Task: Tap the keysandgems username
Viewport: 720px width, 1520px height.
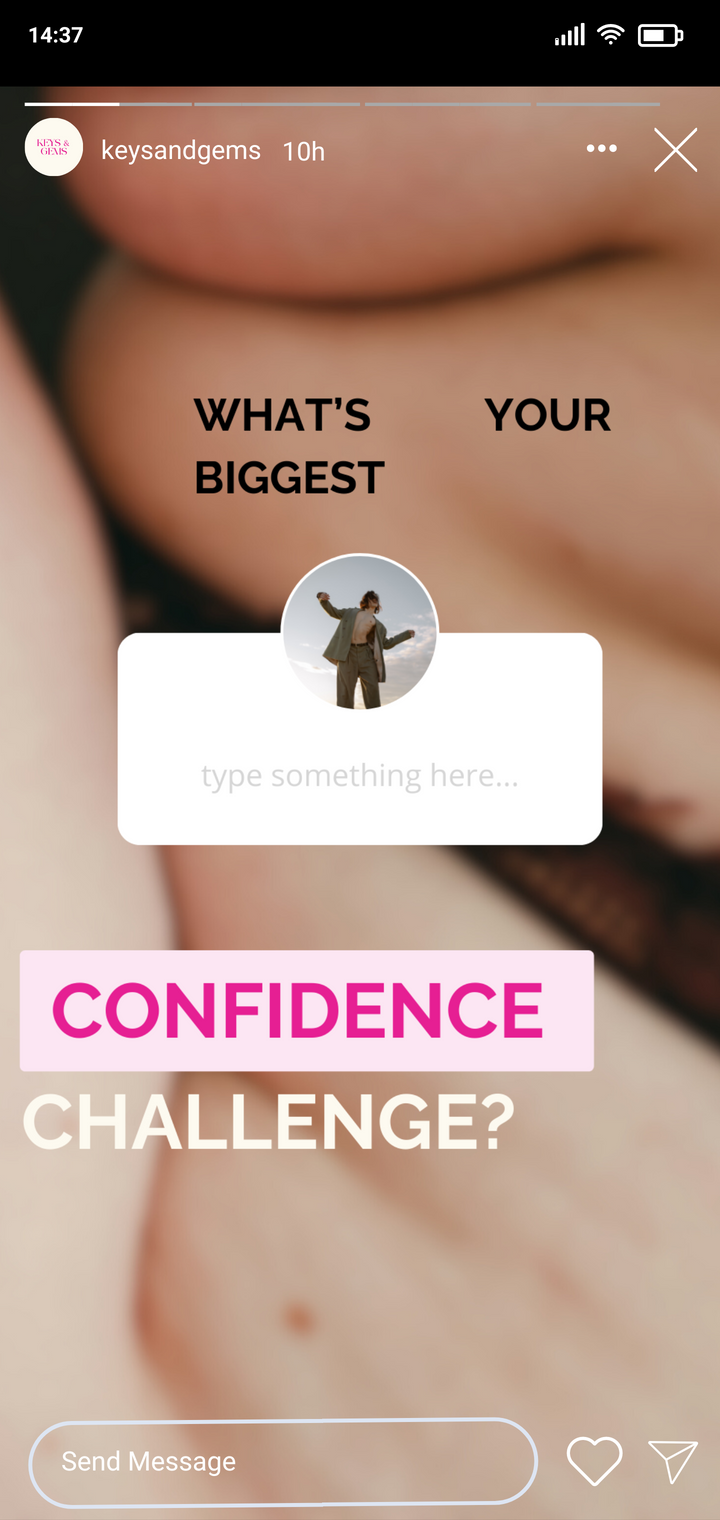Action: point(181,151)
